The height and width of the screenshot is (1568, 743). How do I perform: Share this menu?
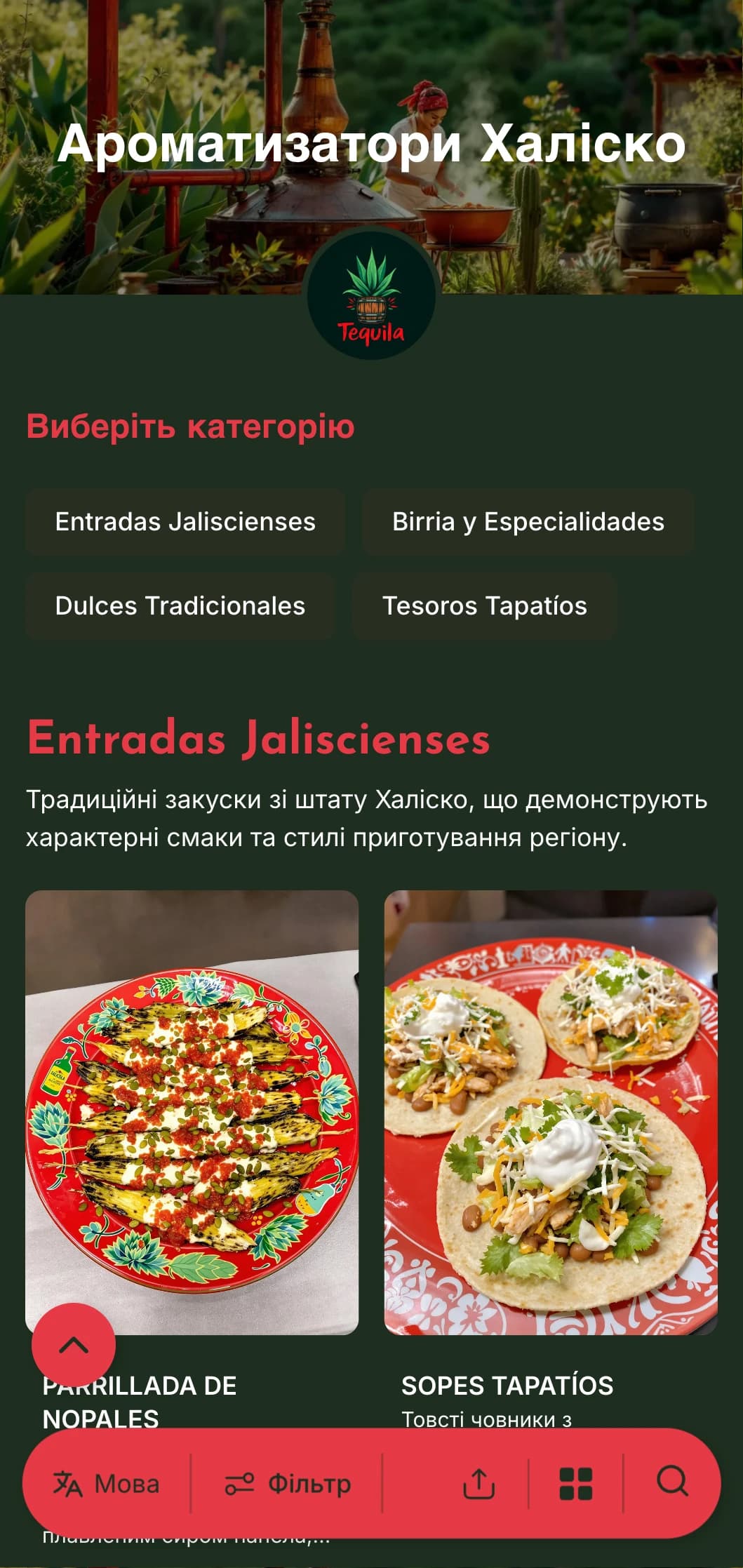coord(479,1484)
